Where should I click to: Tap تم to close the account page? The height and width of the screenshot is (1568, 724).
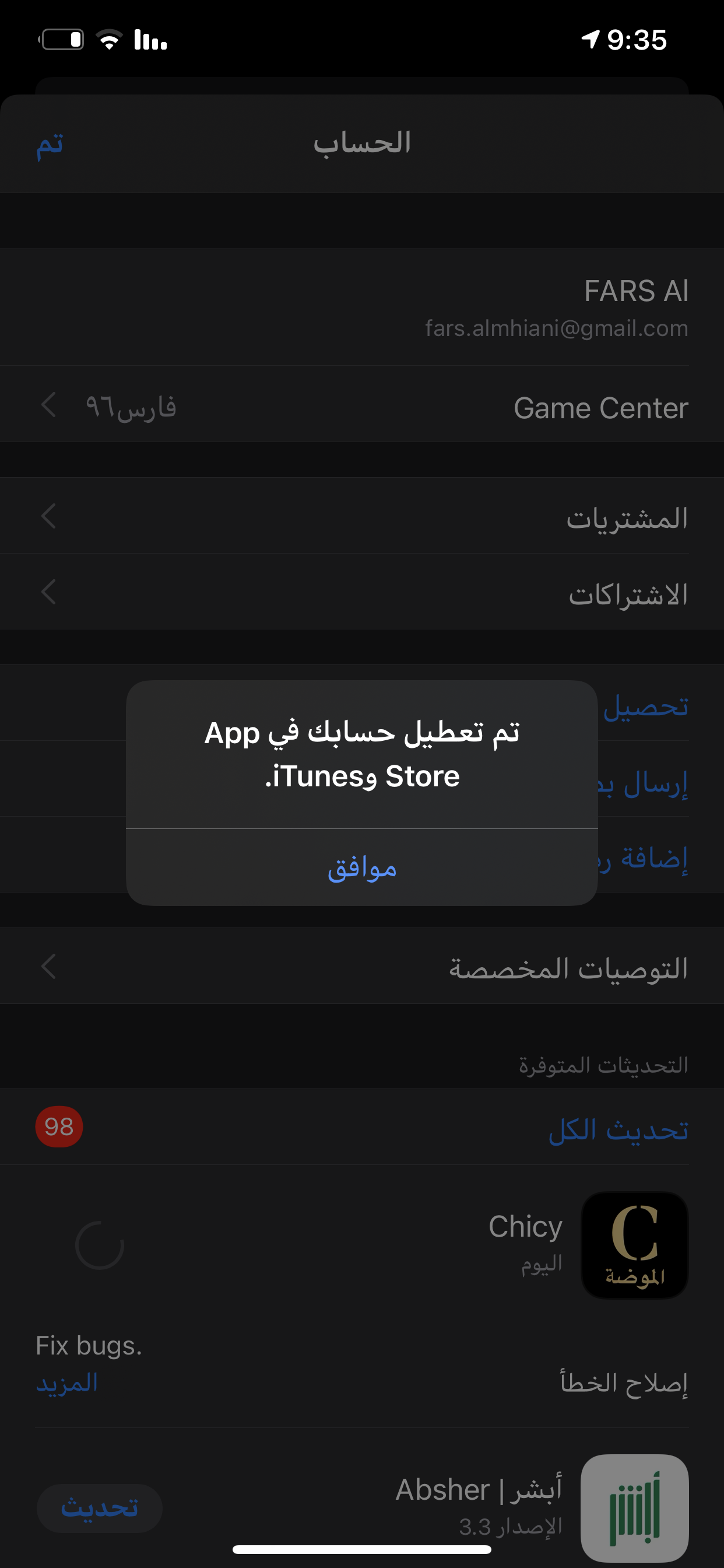(50, 143)
